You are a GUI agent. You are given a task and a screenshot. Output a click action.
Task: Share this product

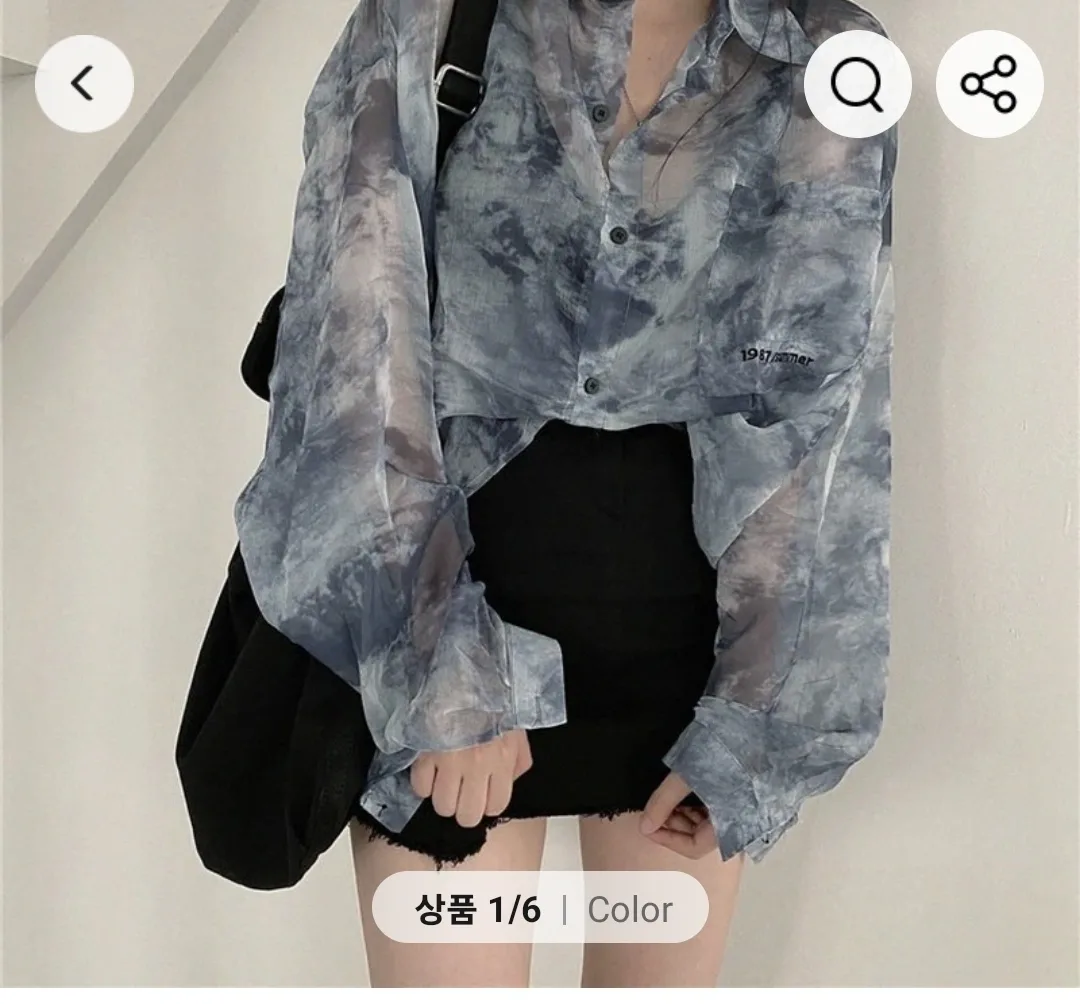coord(989,86)
